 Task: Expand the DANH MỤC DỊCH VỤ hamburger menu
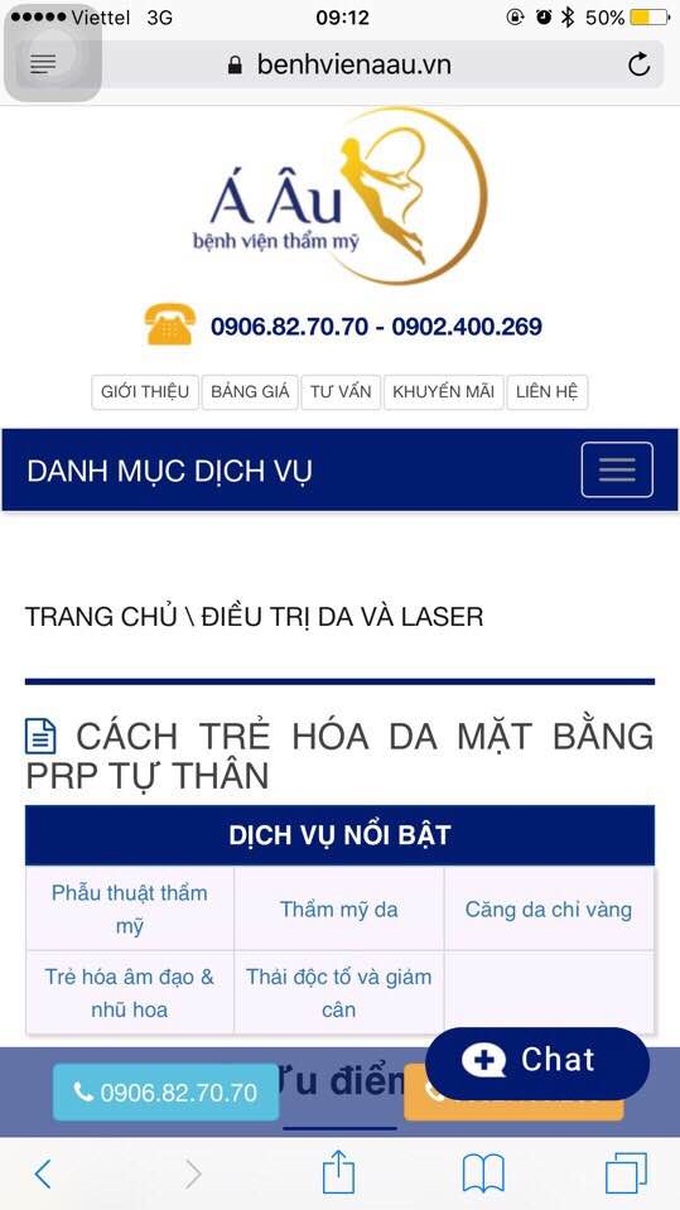(x=617, y=470)
